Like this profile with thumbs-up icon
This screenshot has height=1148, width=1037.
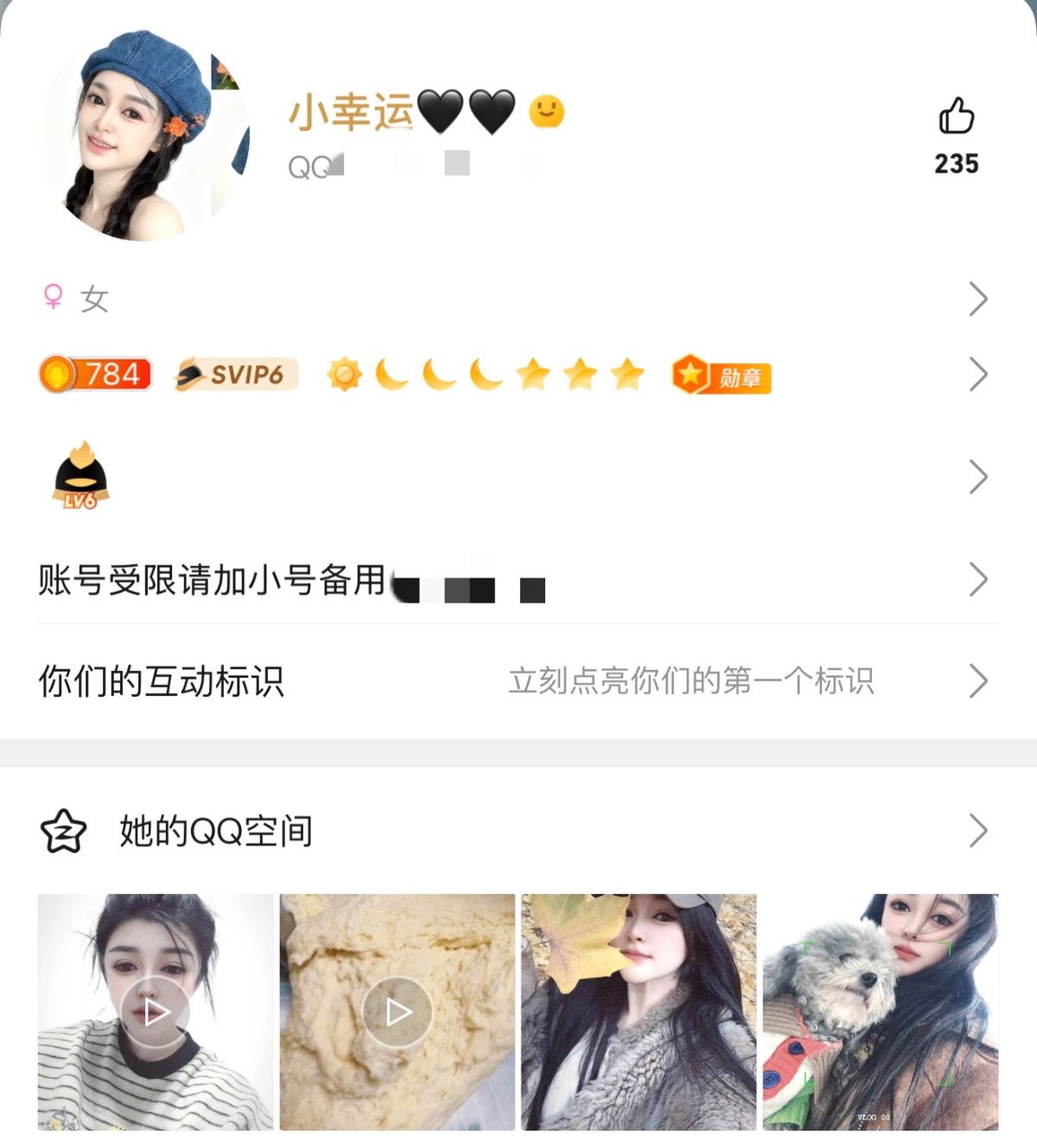tap(956, 117)
